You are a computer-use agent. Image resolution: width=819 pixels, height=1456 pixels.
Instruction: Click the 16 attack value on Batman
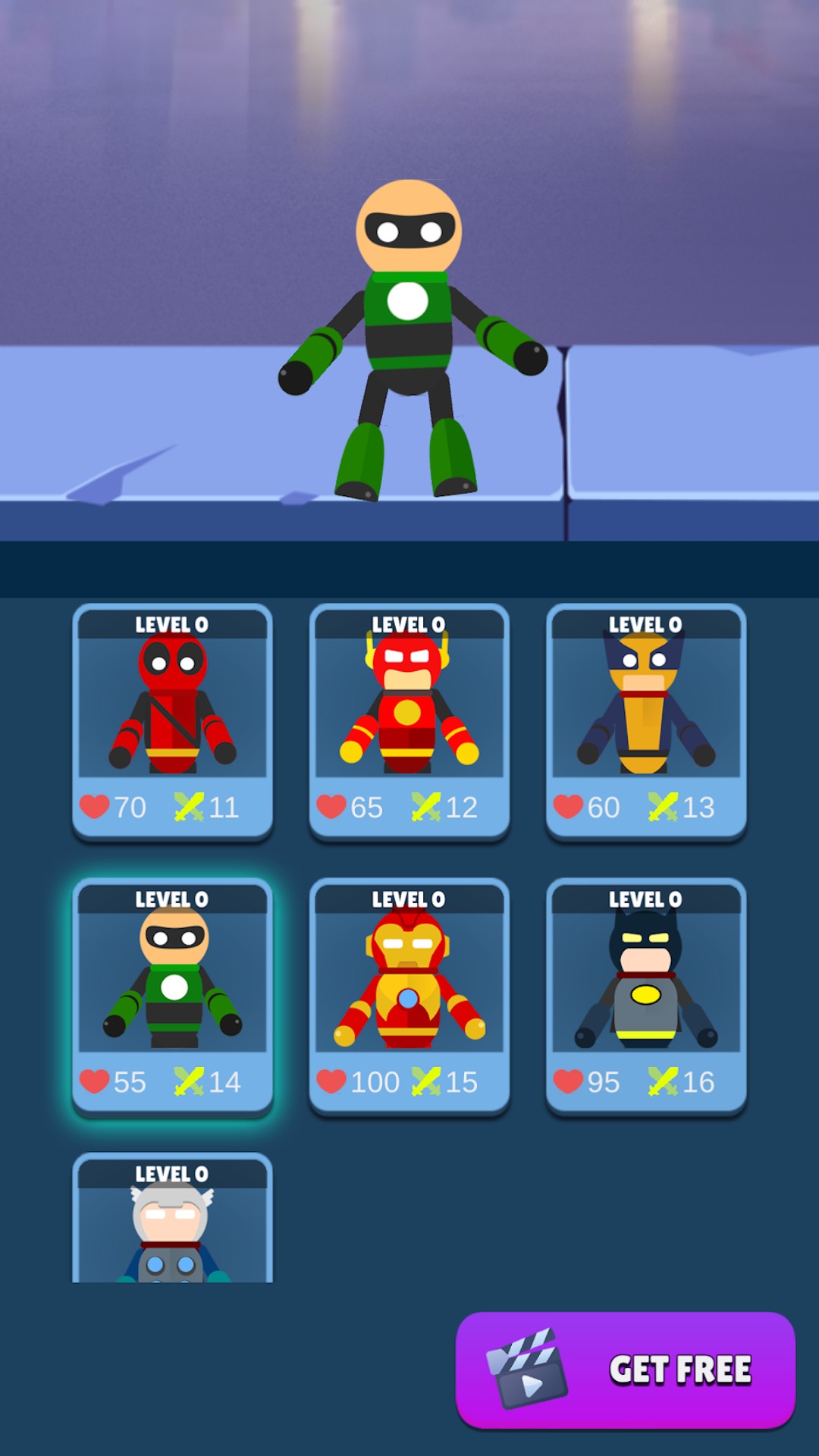(699, 1081)
